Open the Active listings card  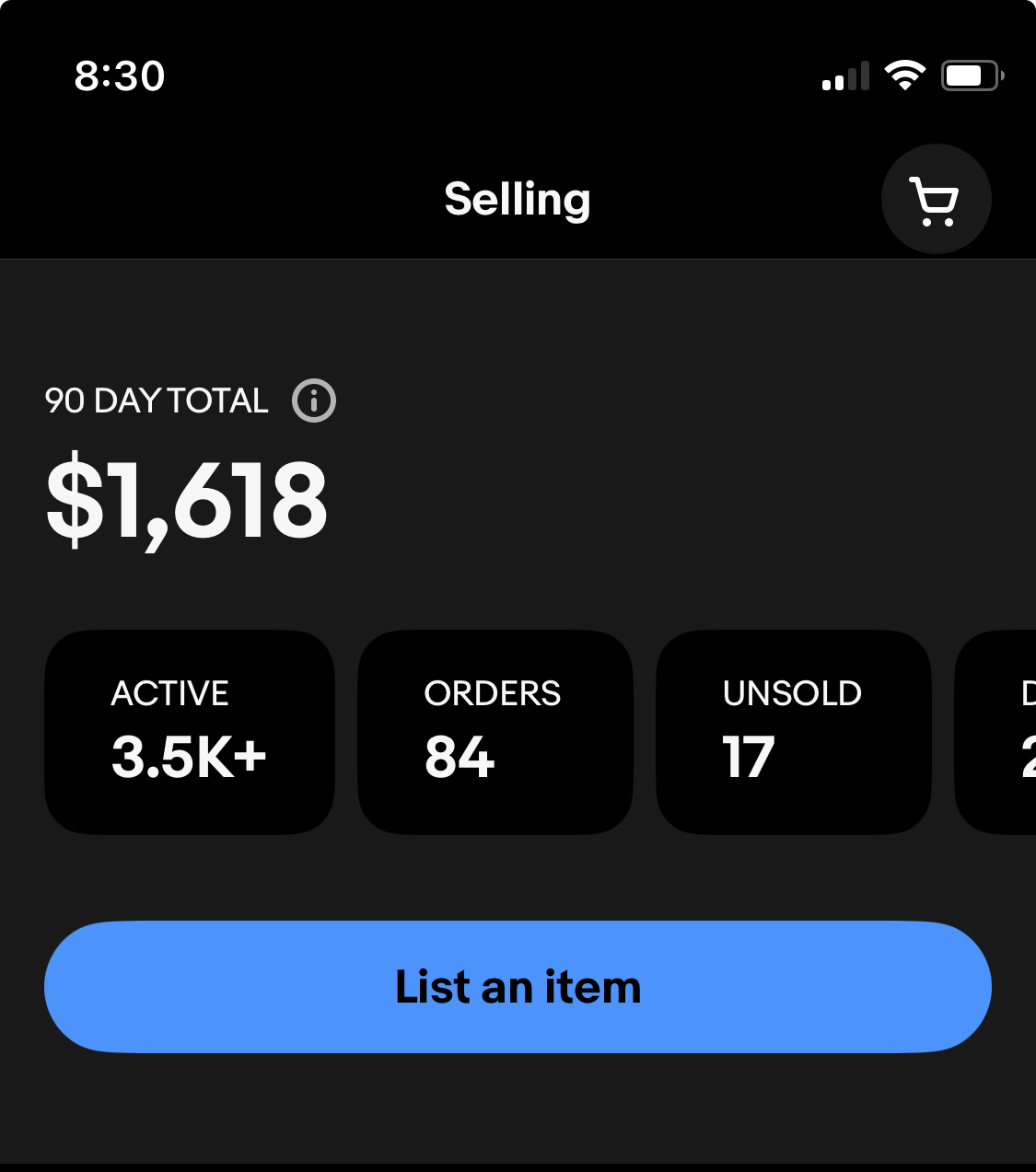190,732
